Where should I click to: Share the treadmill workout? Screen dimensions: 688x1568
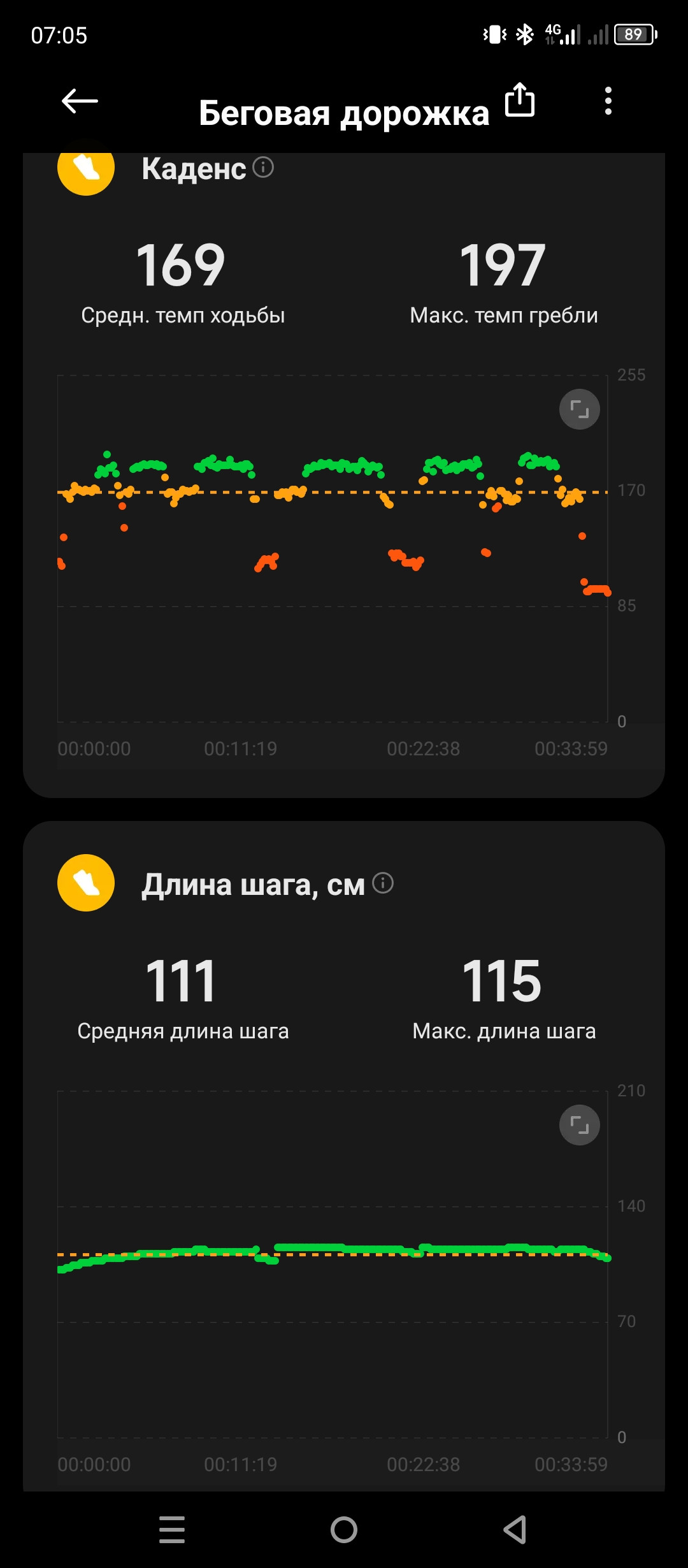click(x=520, y=99)
